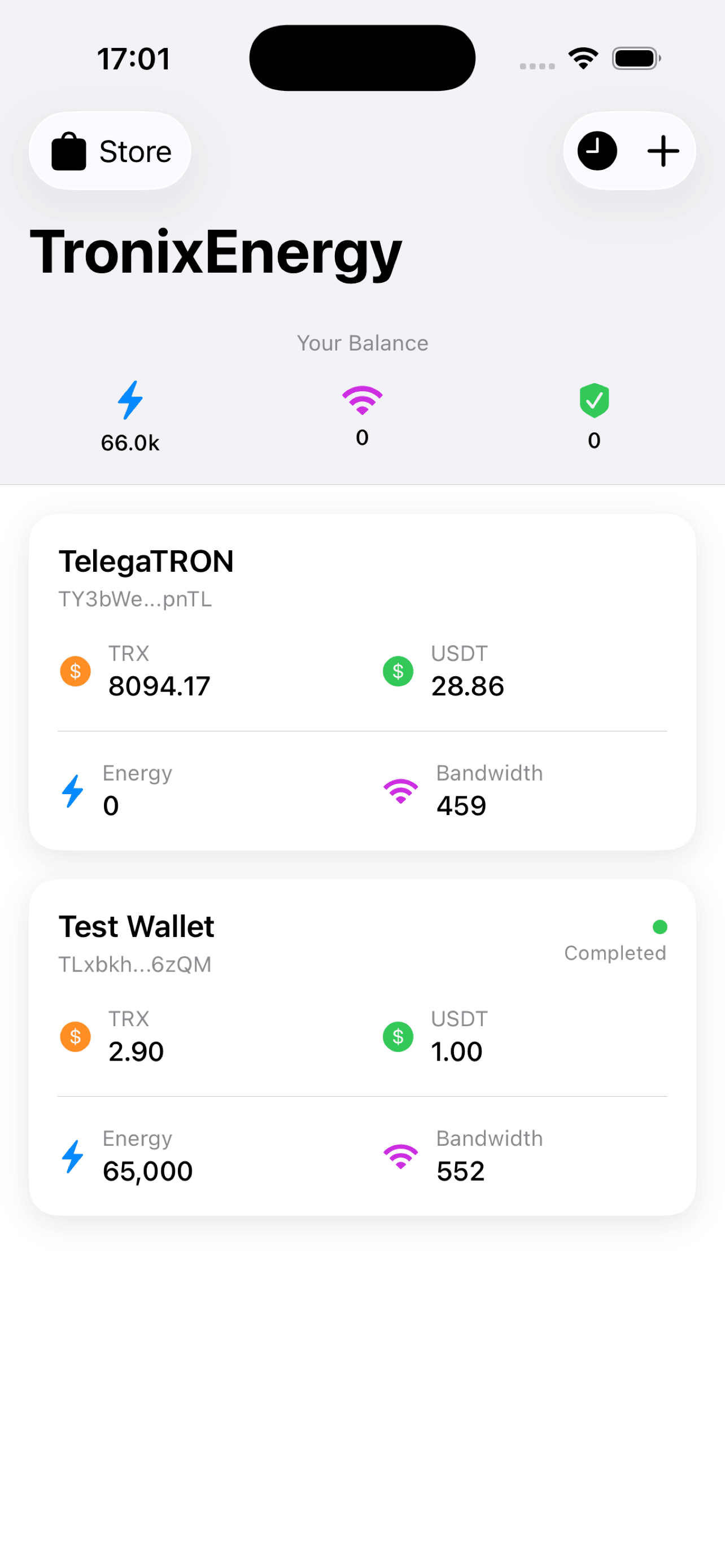This screenshot has height=1568, width=725.
Task: Tap the green USDT icon for TelegaTRON
Action: point(398,671)
